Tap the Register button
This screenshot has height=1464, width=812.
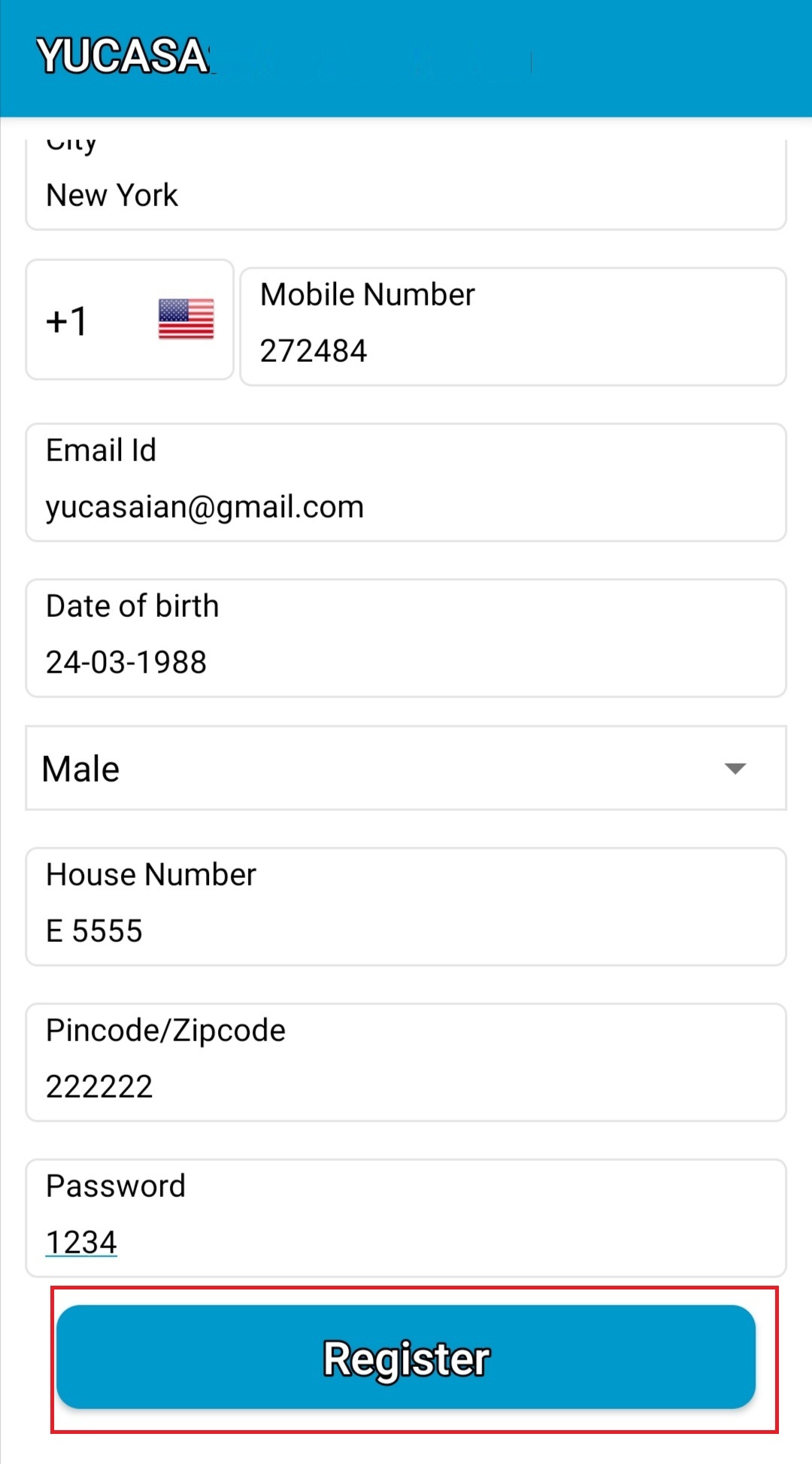(x=406, y=1357)
